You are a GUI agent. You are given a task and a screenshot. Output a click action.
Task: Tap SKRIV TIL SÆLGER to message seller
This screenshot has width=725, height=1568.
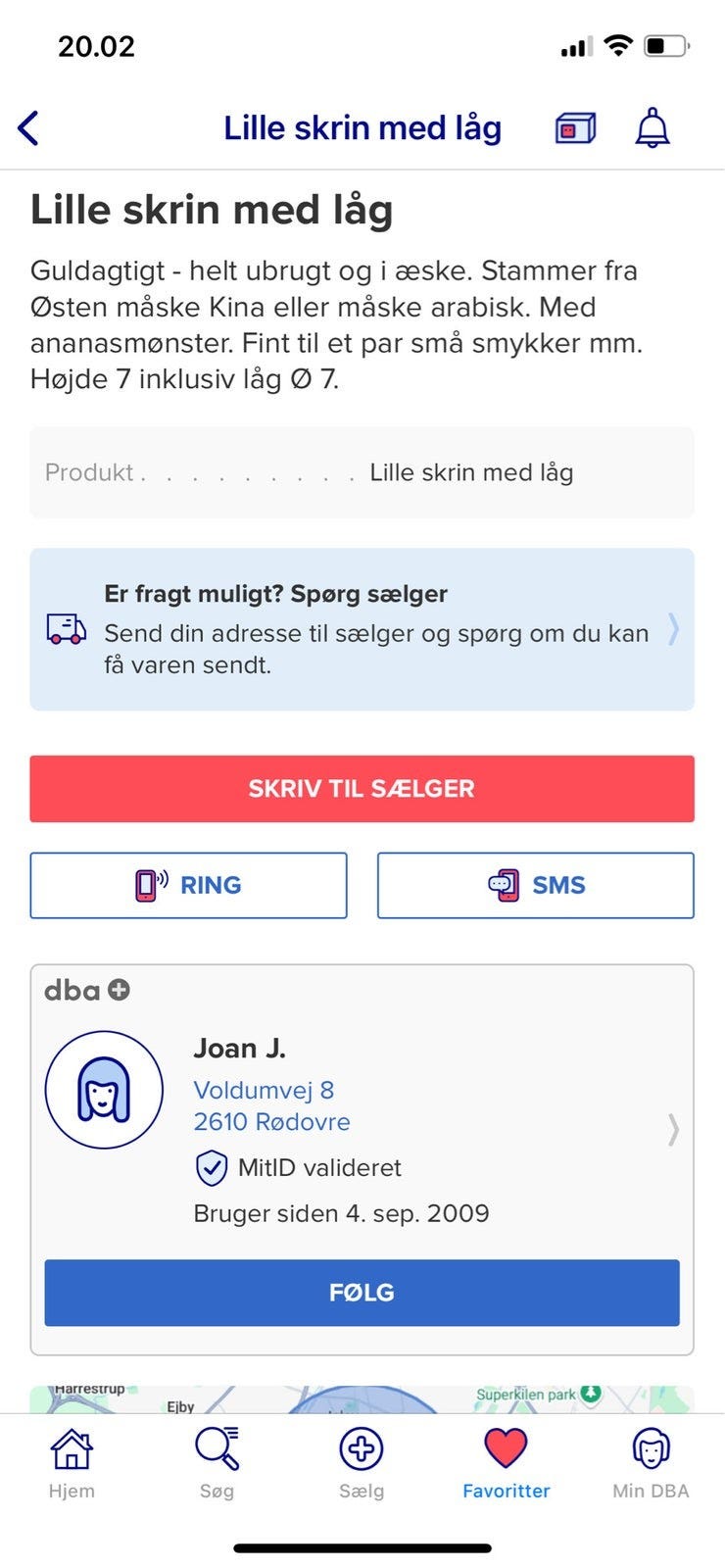tap(362, 789)
